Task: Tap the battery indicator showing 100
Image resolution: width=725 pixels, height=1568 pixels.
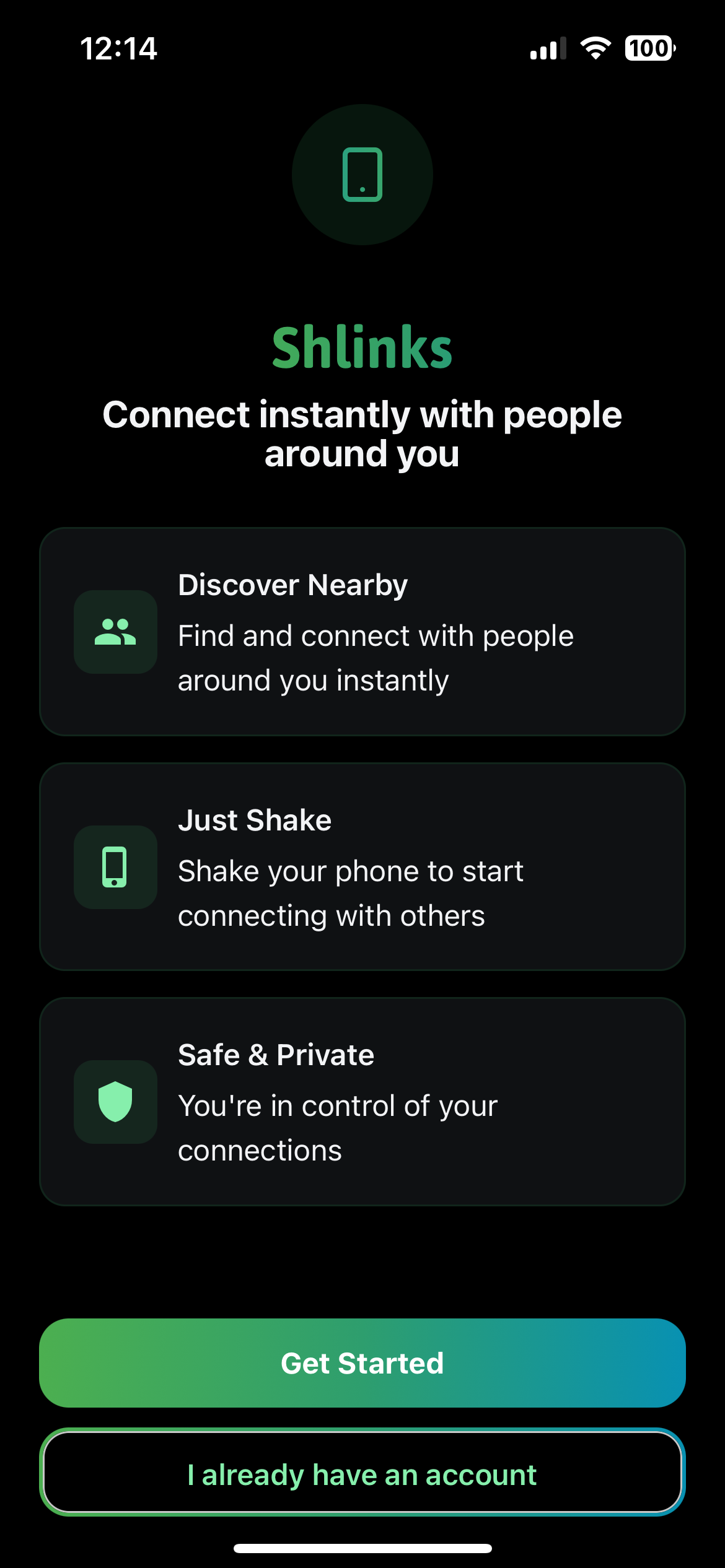Action: (648, 47)
